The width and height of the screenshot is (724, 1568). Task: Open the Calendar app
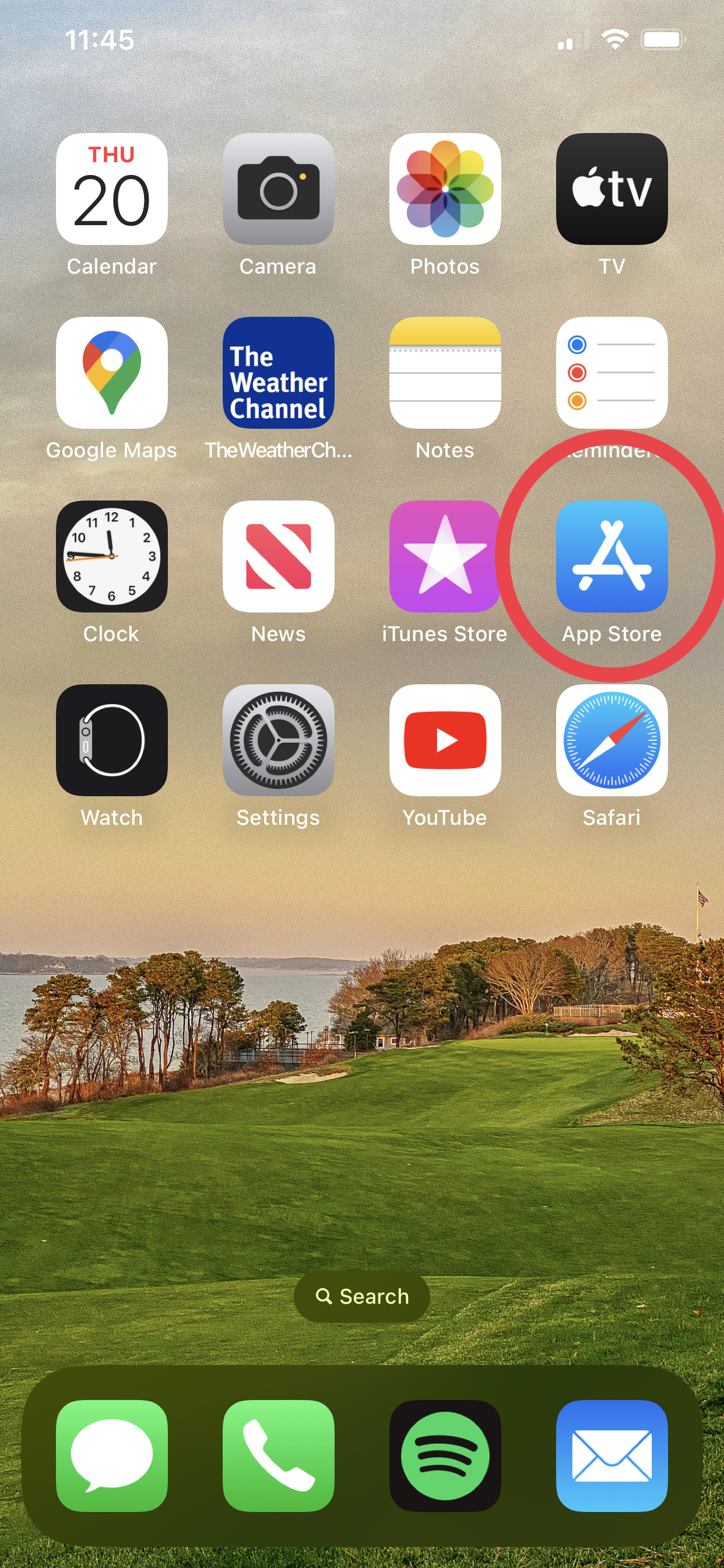point(111,188)
